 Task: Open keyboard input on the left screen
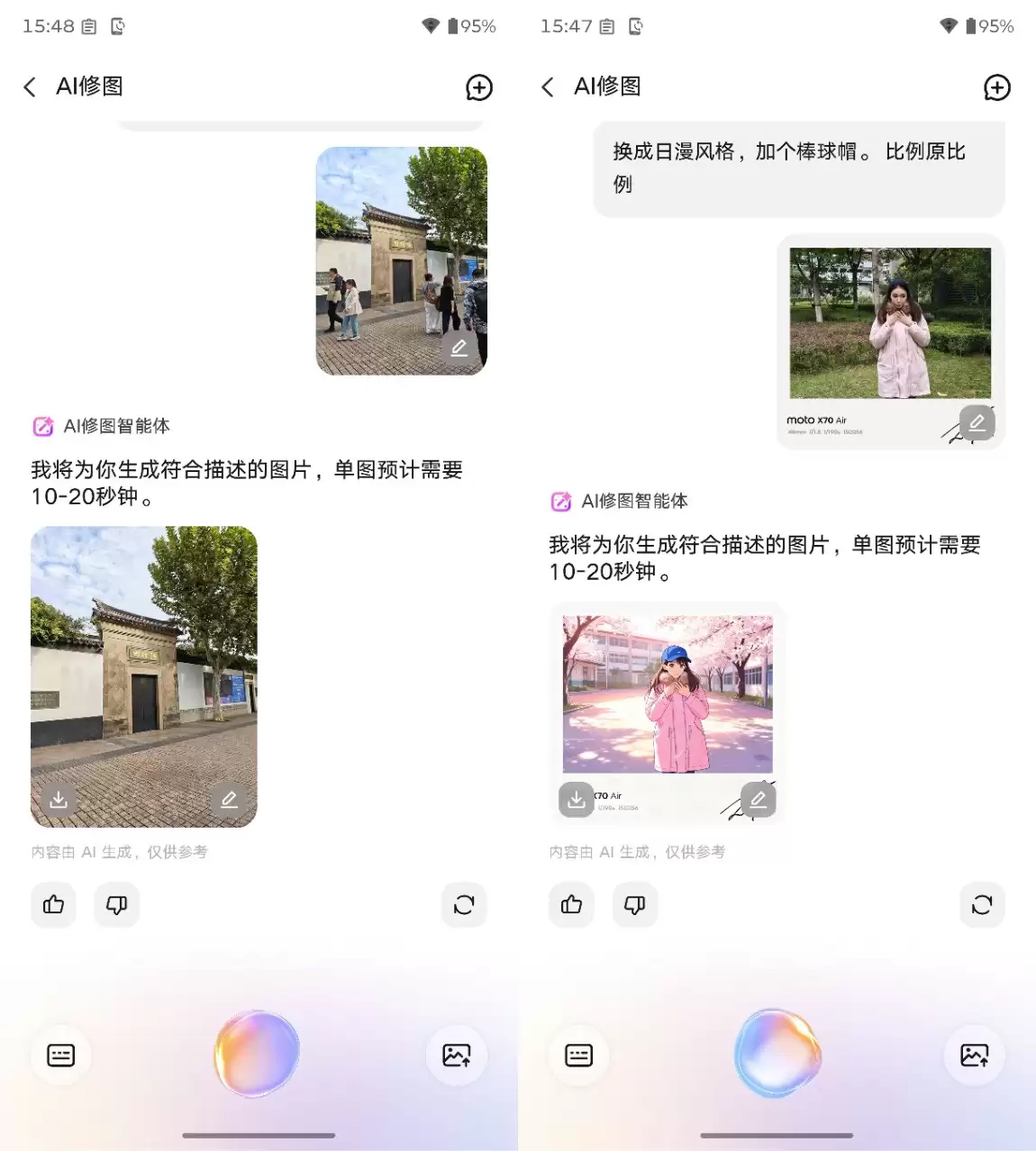60,1055
